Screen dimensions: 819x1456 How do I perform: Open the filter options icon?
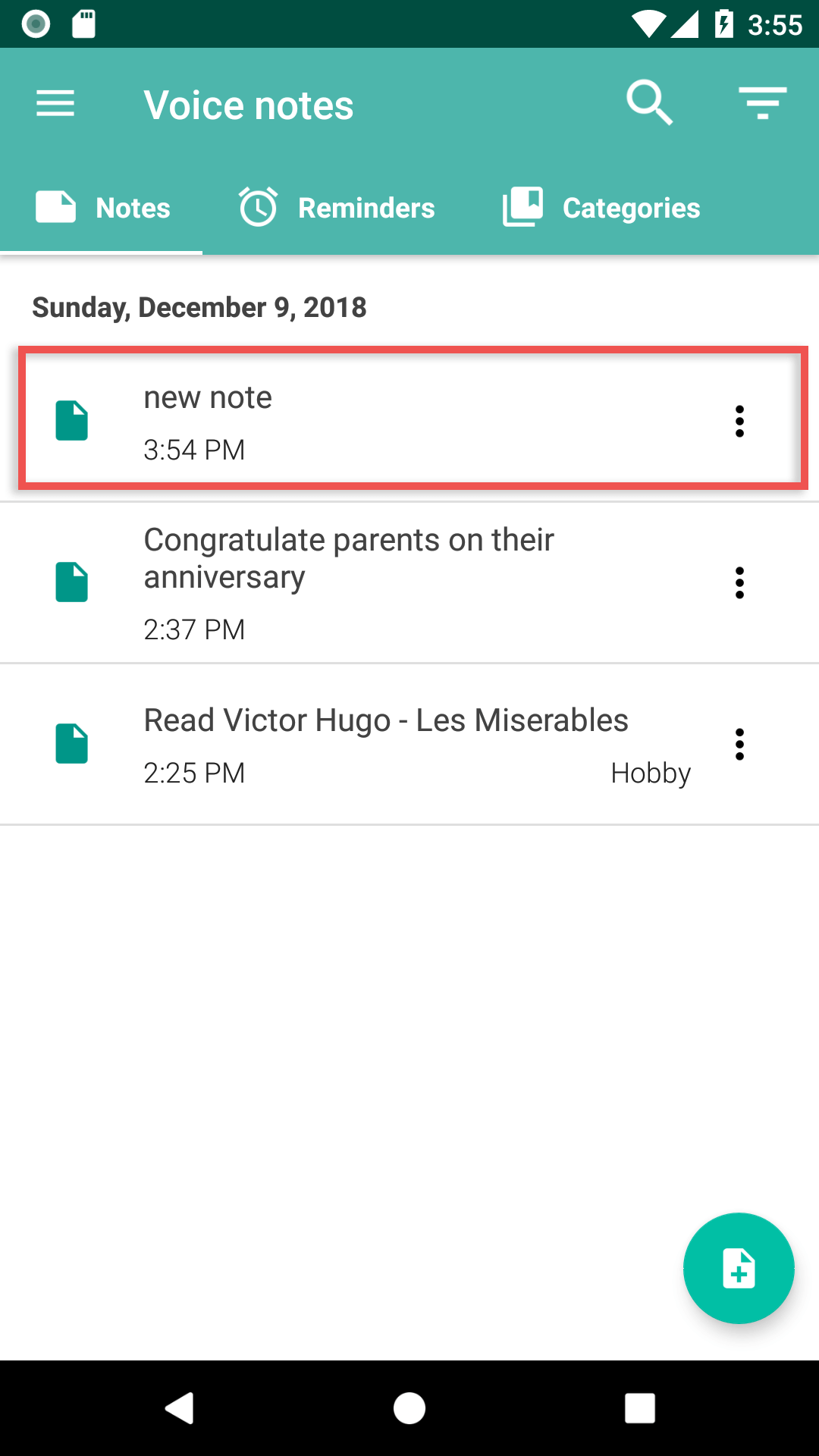coord(762,104)
